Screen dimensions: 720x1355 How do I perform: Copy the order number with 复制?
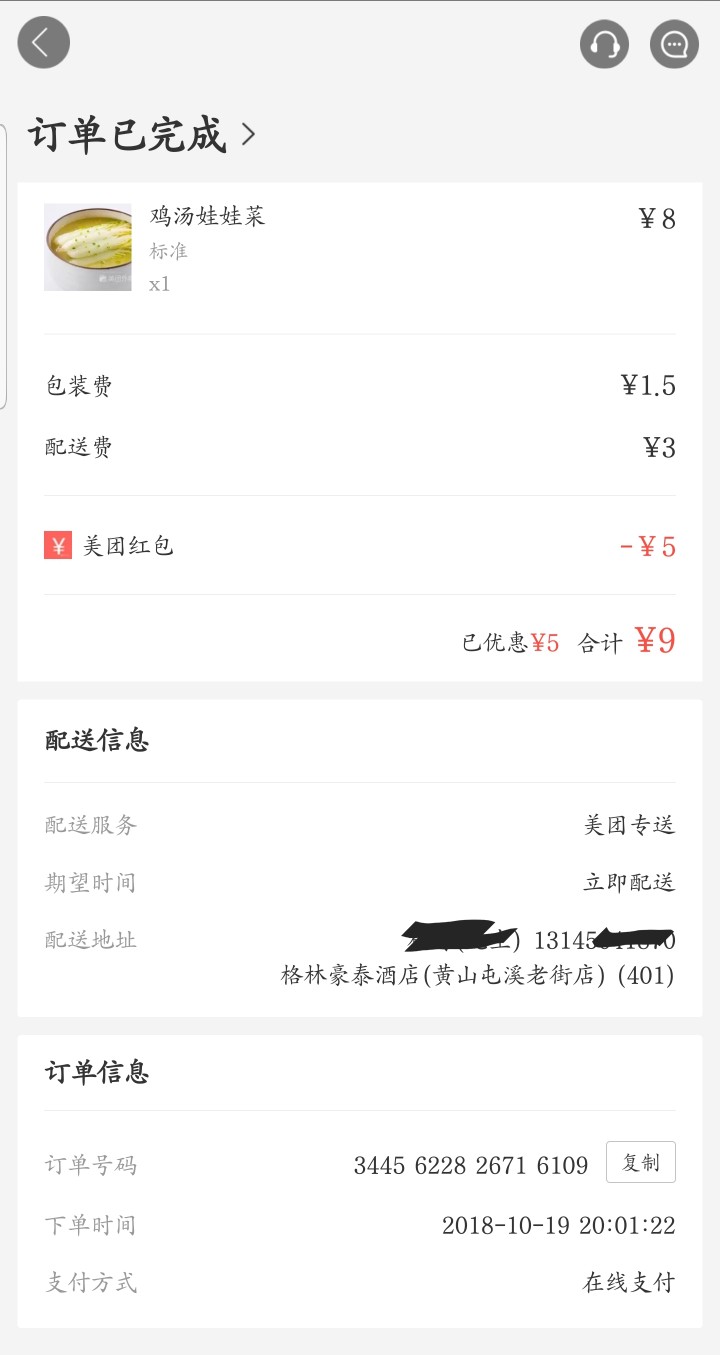[x=641, y=1162]
